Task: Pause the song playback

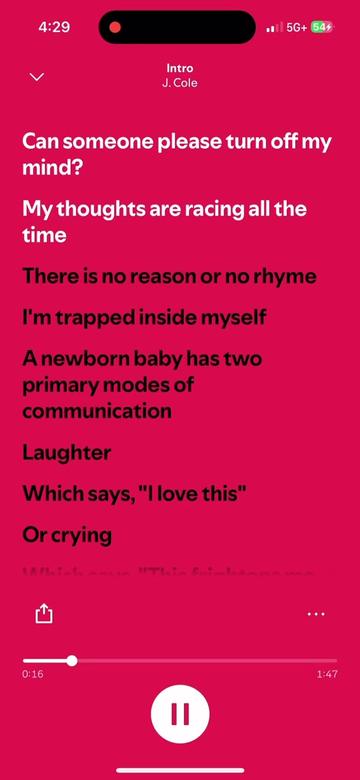Action: [x=180, y=714]
